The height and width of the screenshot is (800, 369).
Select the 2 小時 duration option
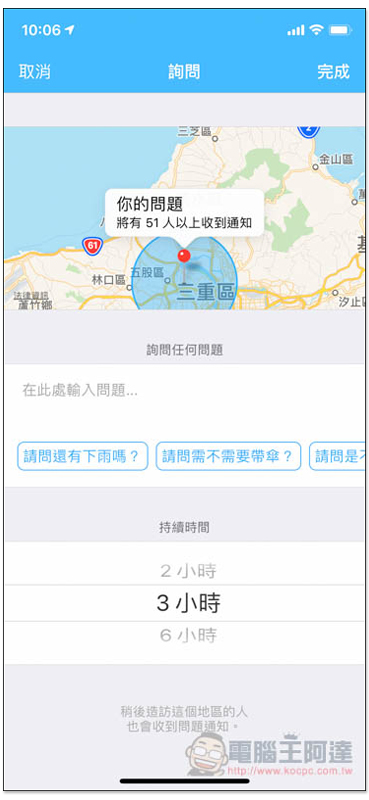[188, 571]
